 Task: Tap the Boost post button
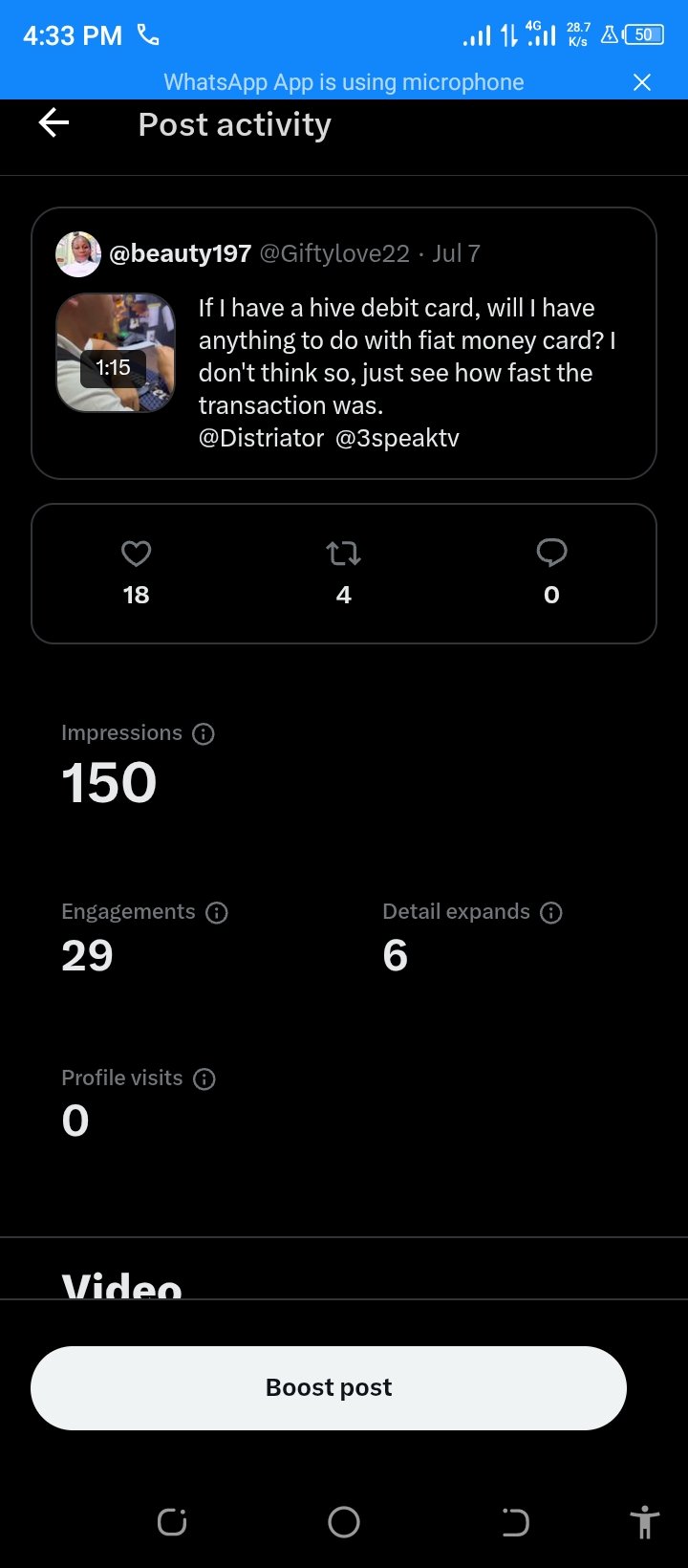pos(329,1387)
